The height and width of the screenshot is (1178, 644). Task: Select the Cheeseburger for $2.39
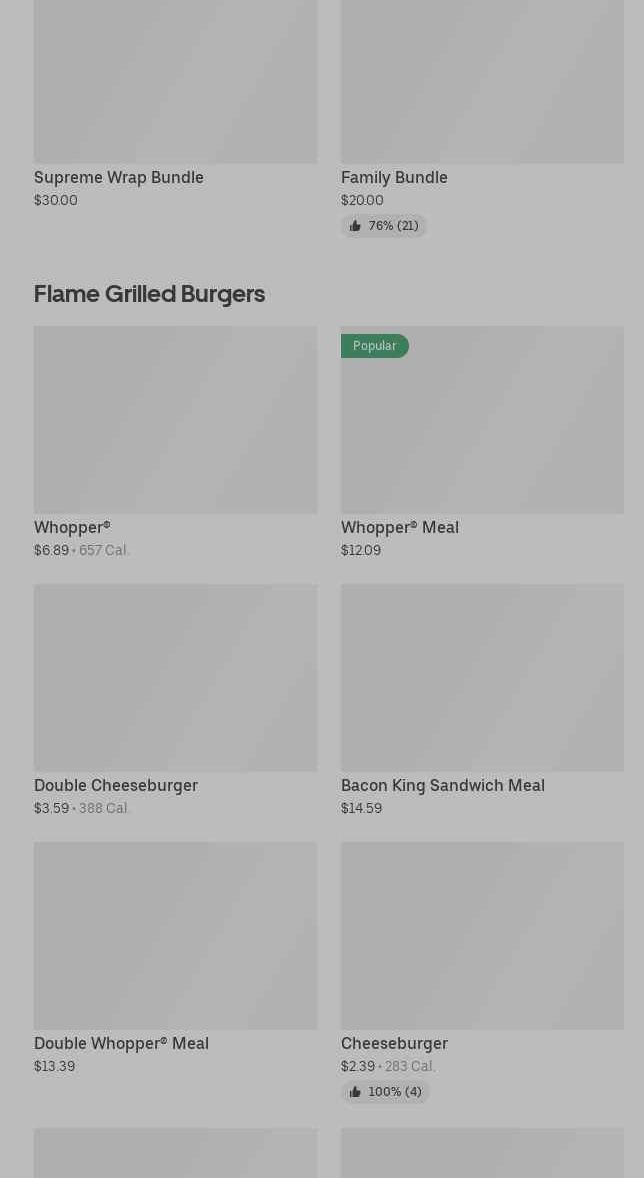click(x=482, y=972)
